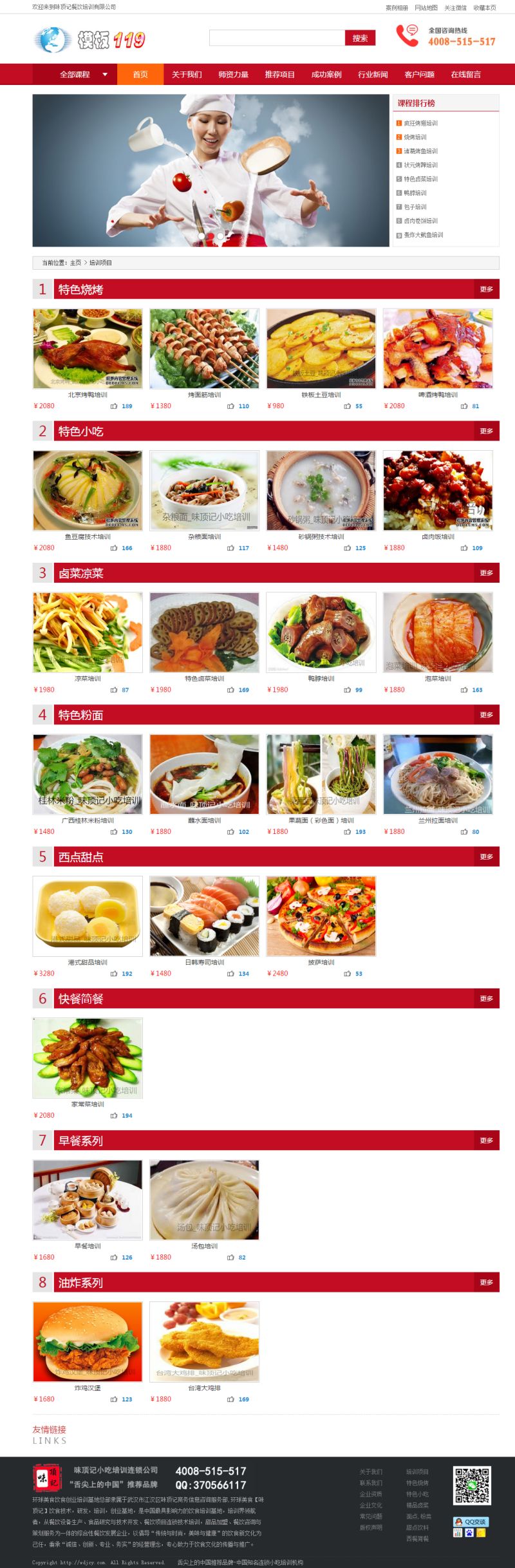Tap 更多 in the 卤菜凉菜 section

pyautogui.click(x=486, y=573)
